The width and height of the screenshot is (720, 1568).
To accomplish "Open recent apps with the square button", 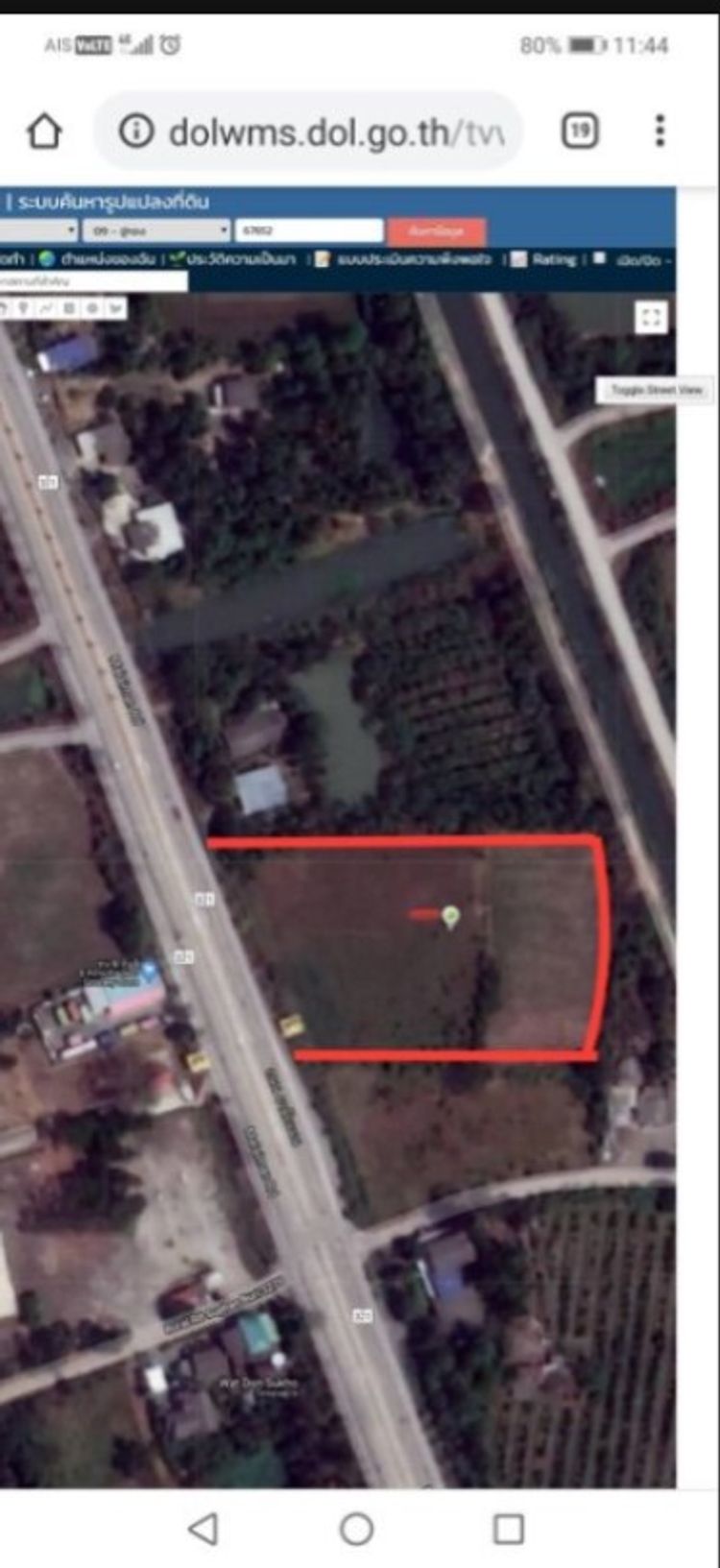I will pyautogui.click(x=508, y=1528).
